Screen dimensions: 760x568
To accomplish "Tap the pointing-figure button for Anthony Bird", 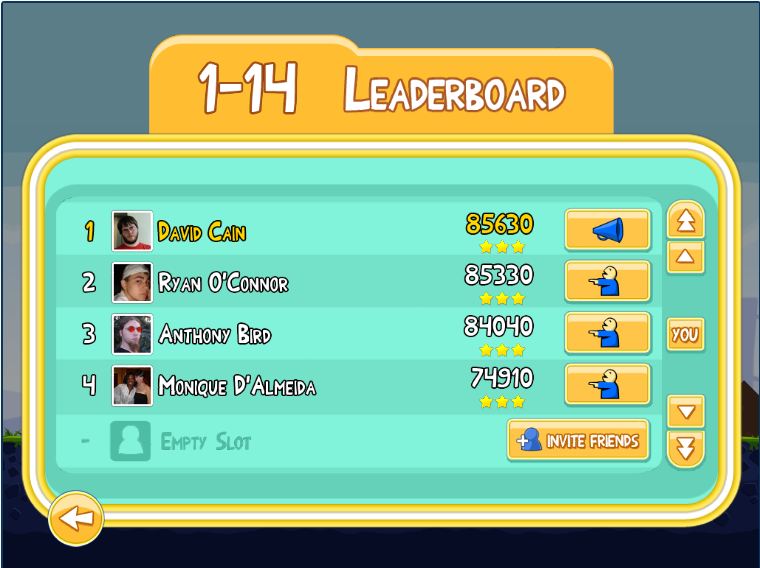I will [607, 333].
